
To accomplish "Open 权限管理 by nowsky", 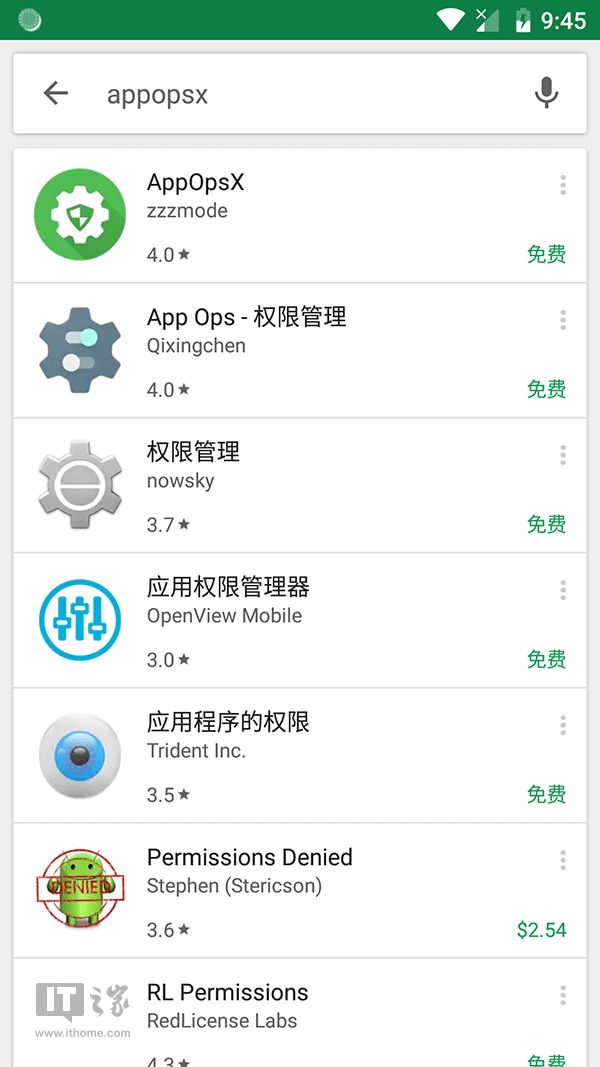I will [300, 486].
